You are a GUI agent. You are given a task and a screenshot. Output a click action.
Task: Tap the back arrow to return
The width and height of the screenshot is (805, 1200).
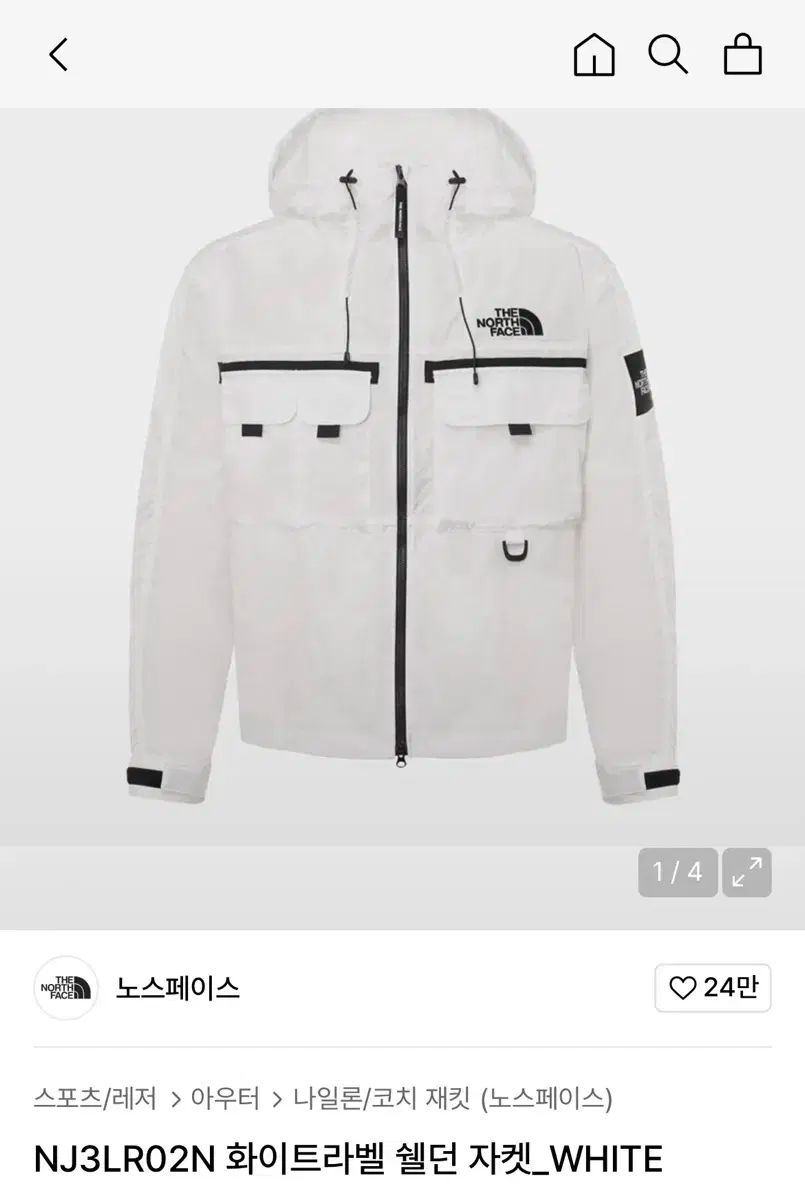point(57,55)
